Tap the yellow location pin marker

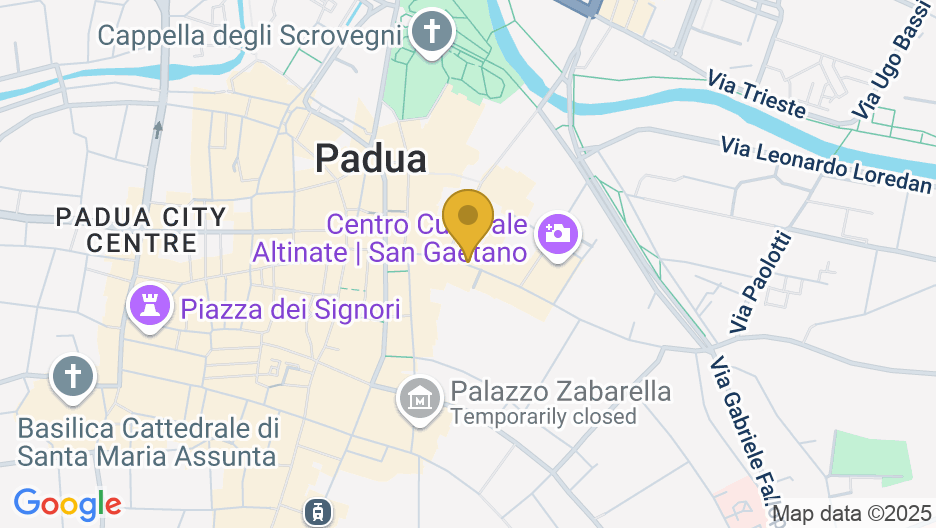click(x=467, y=217)
